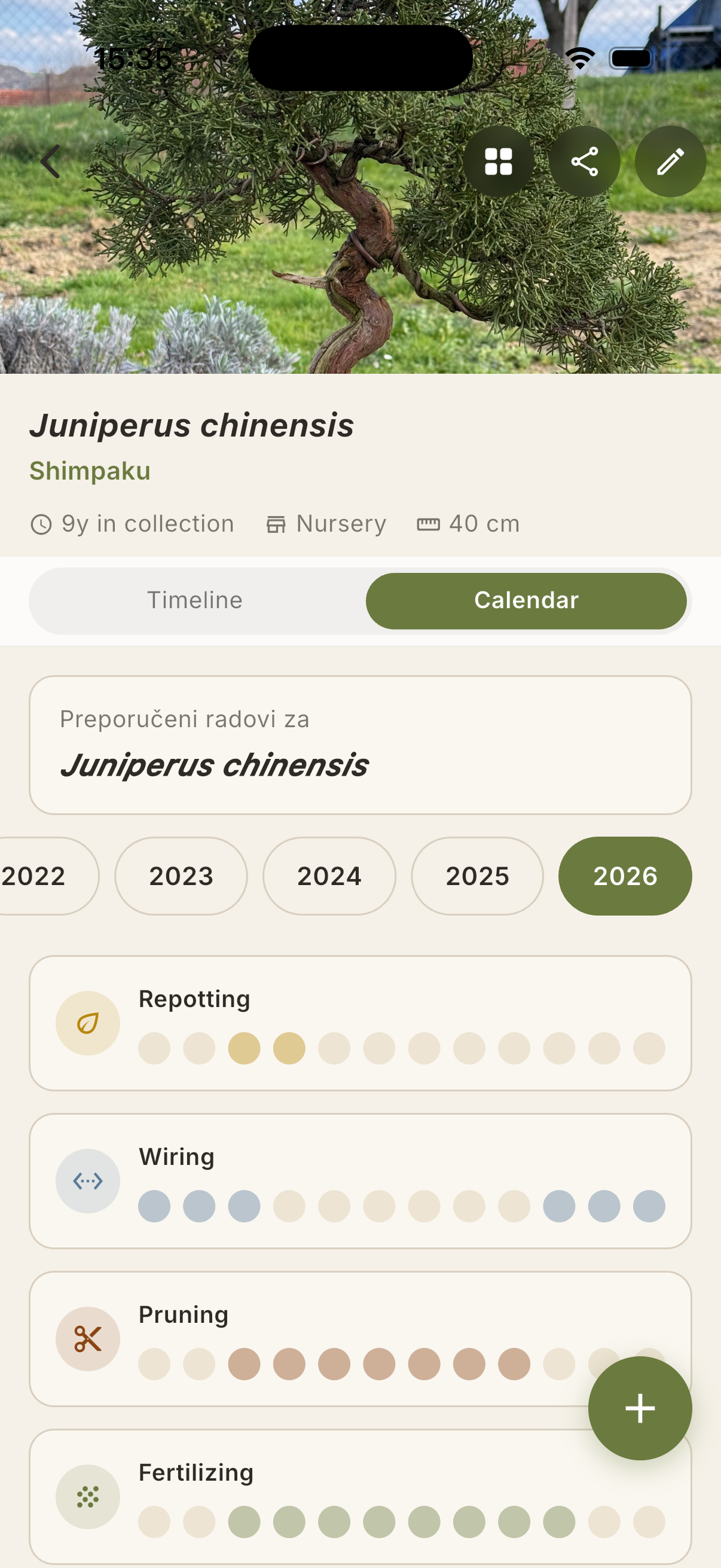Tap the back chevron to go back
The image size is (721, 1568).
pos(51,161)
